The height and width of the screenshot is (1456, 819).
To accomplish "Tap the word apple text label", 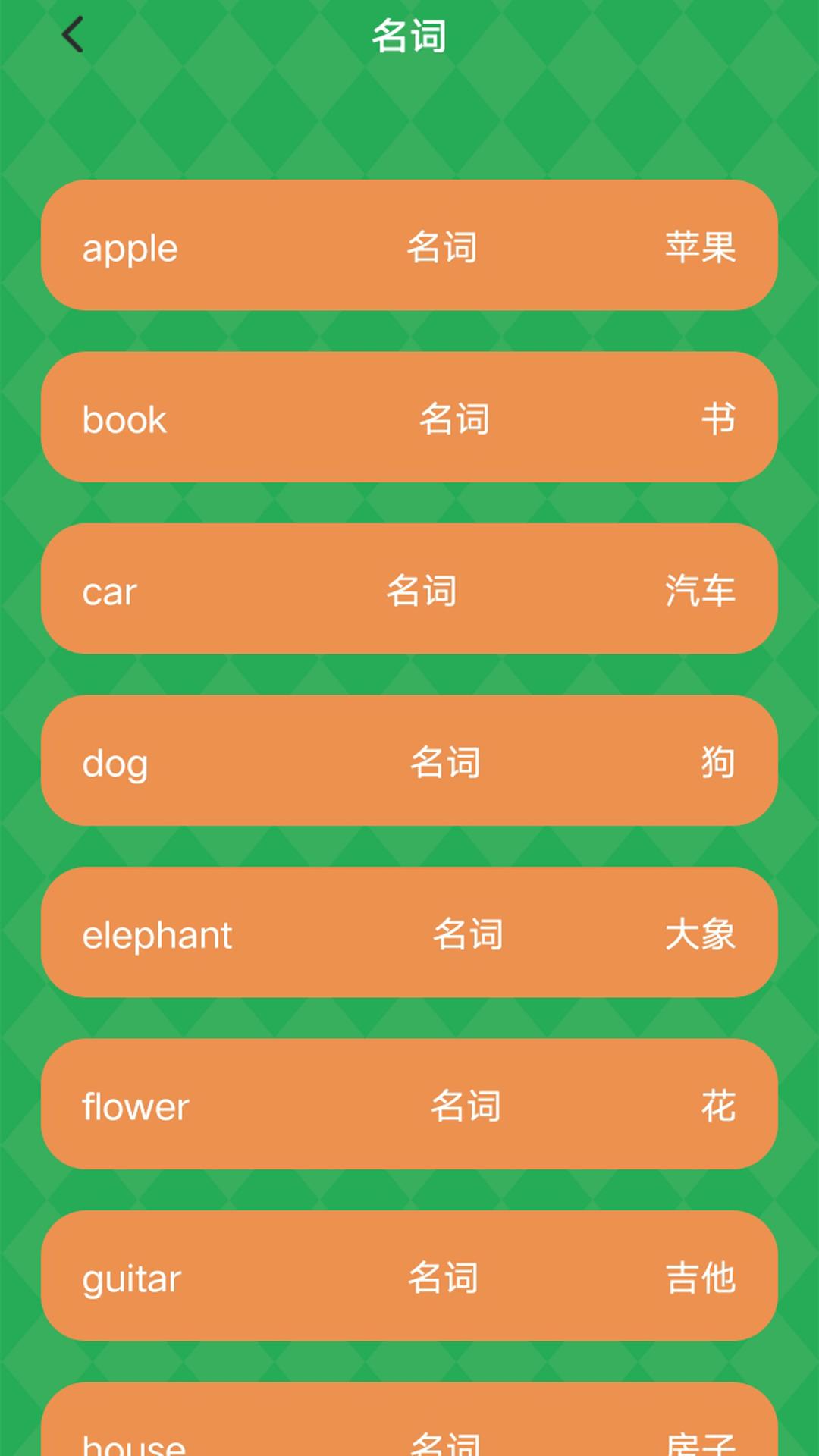I will pyautogui.click(x=130, y=247).
